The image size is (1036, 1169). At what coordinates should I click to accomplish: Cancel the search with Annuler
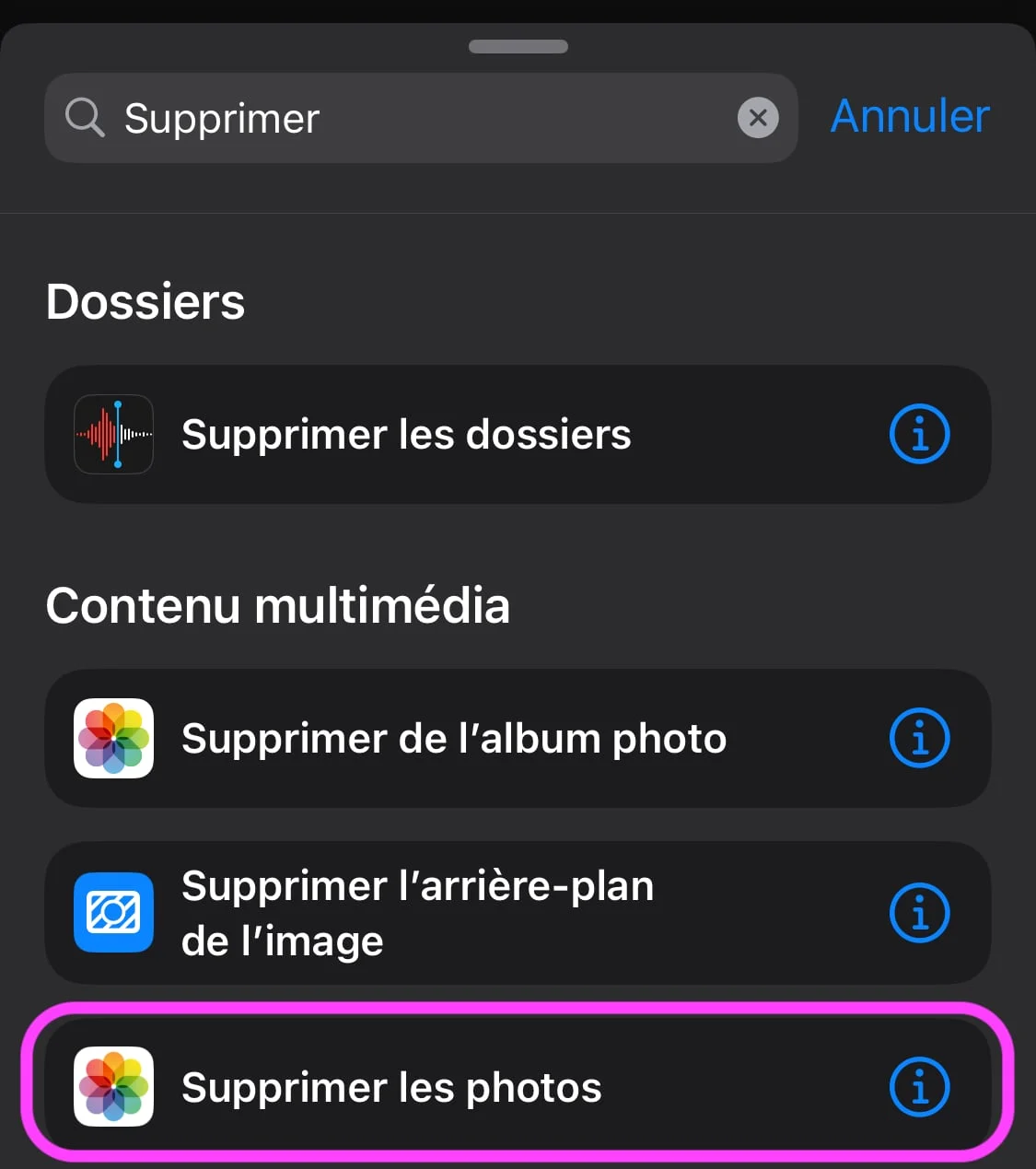(x=910, y=116)
